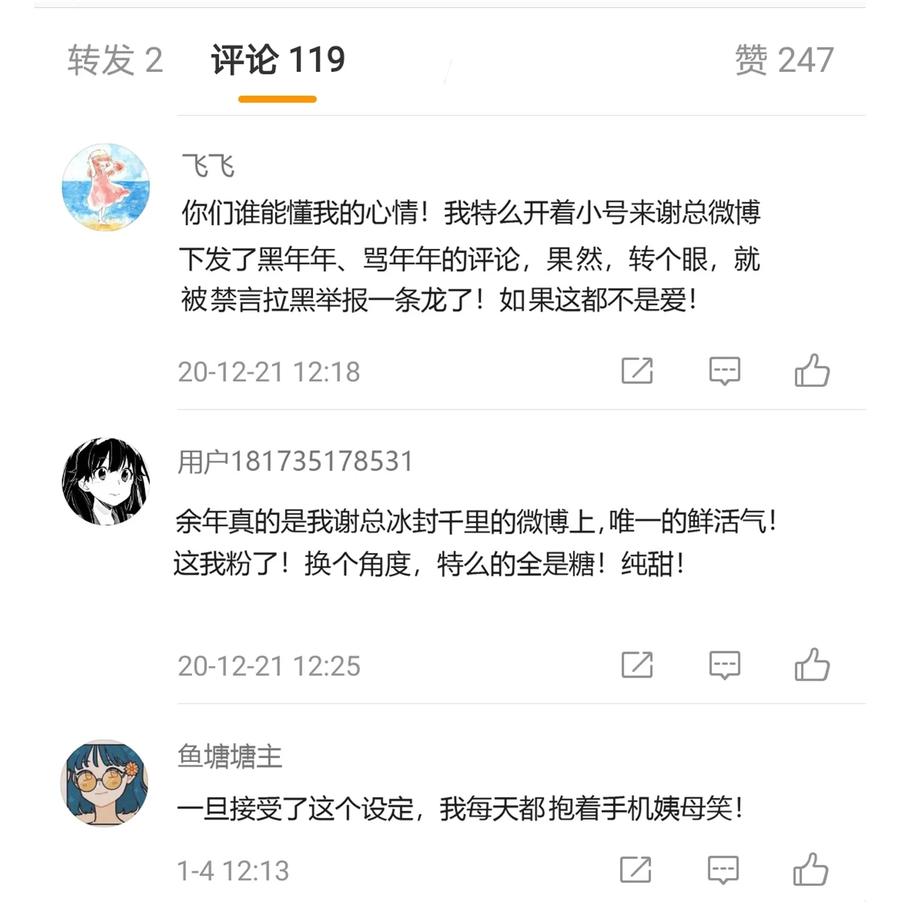Tap the username 飞飞
The width and height of the screenshot is (900, 914).
(208, 166)
